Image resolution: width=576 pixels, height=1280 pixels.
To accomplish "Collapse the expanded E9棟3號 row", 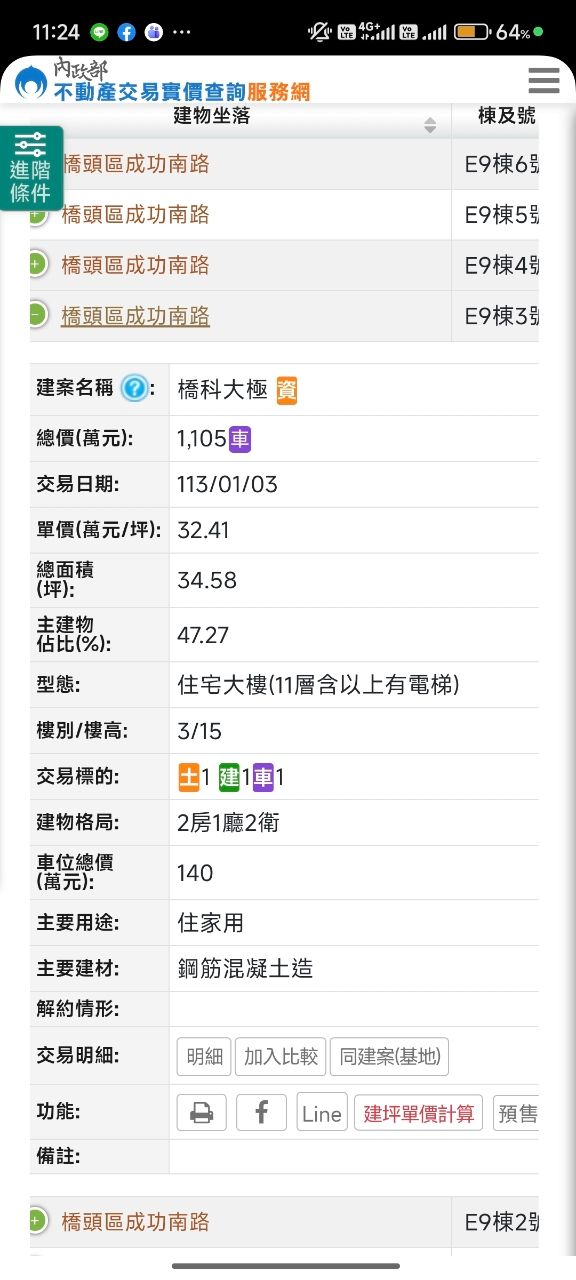I will (x=36, y=315).
